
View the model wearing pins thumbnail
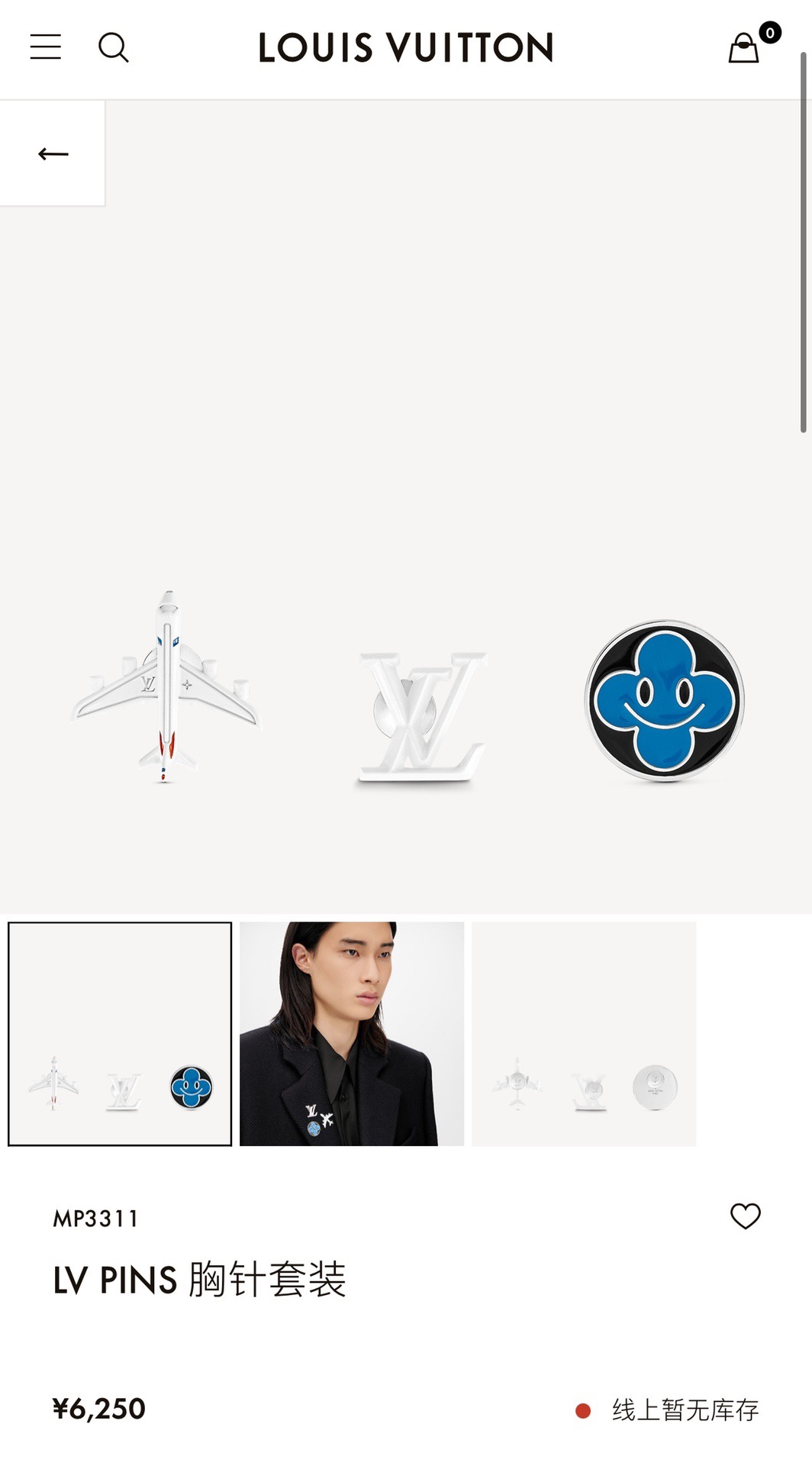click(x=352, y=1034)
